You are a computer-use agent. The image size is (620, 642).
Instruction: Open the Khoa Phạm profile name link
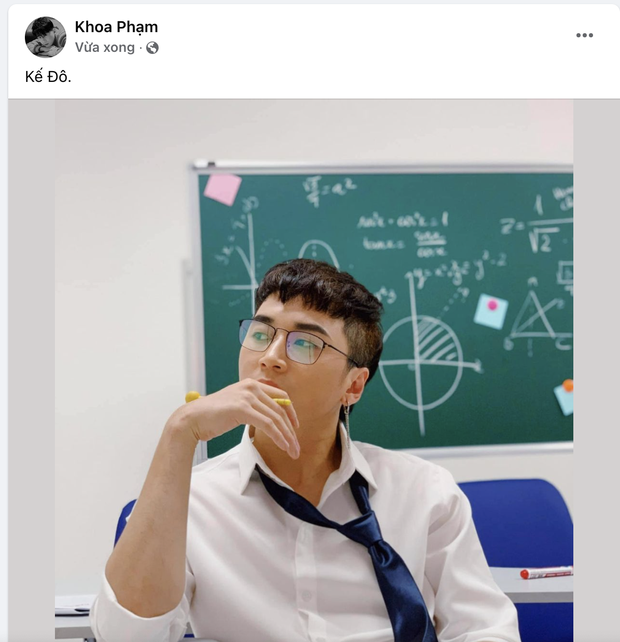(x=116, y=27)
